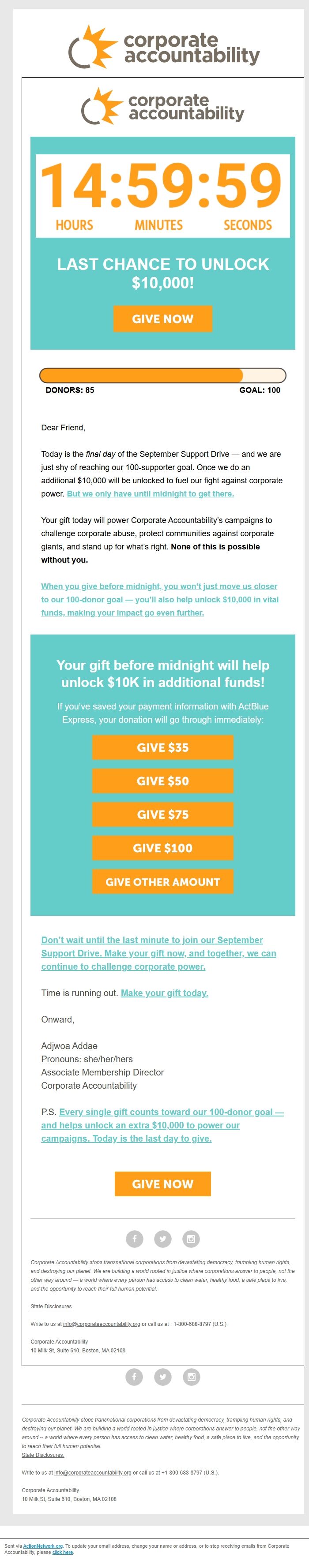Visit the ActionNetwork.org link
The image size is (309, 1568).
pos(43,1546)
